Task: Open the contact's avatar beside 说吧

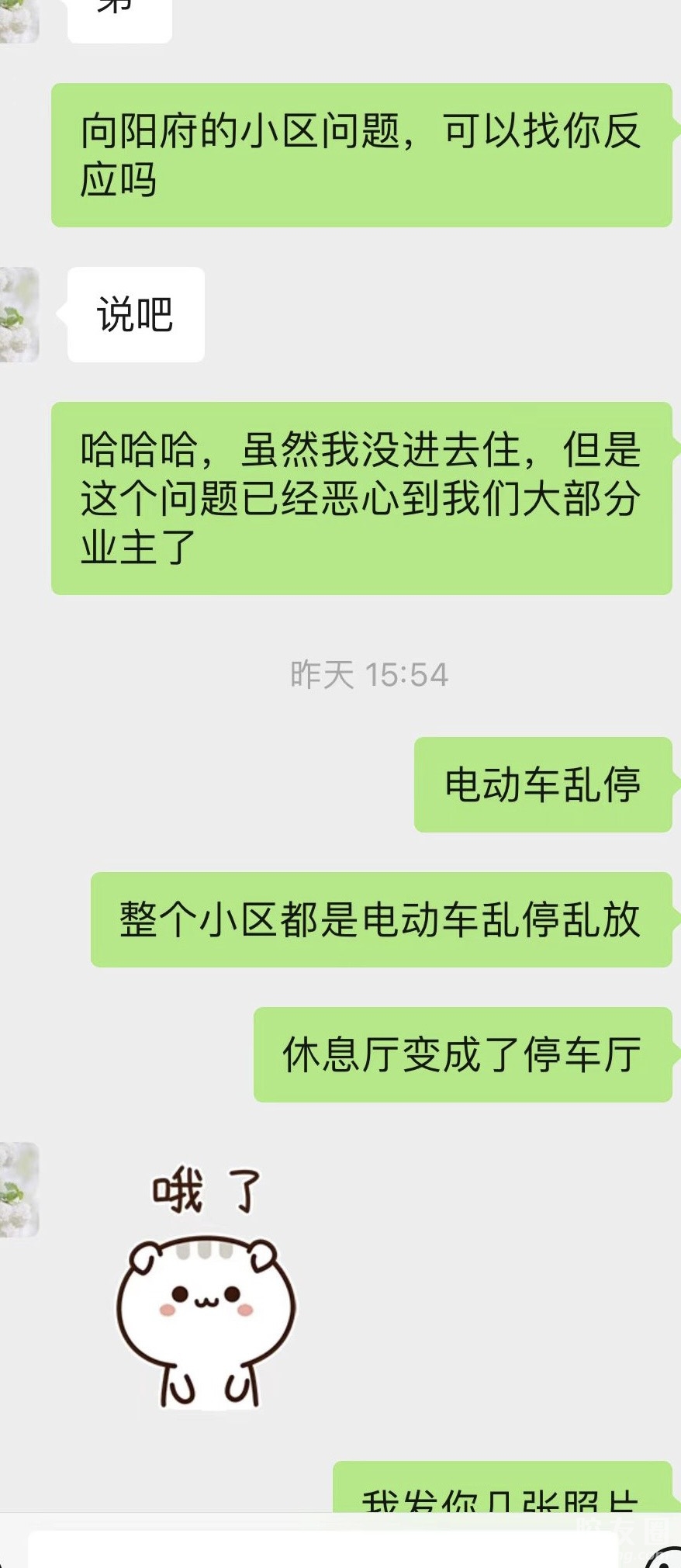Action: [19, 315]
